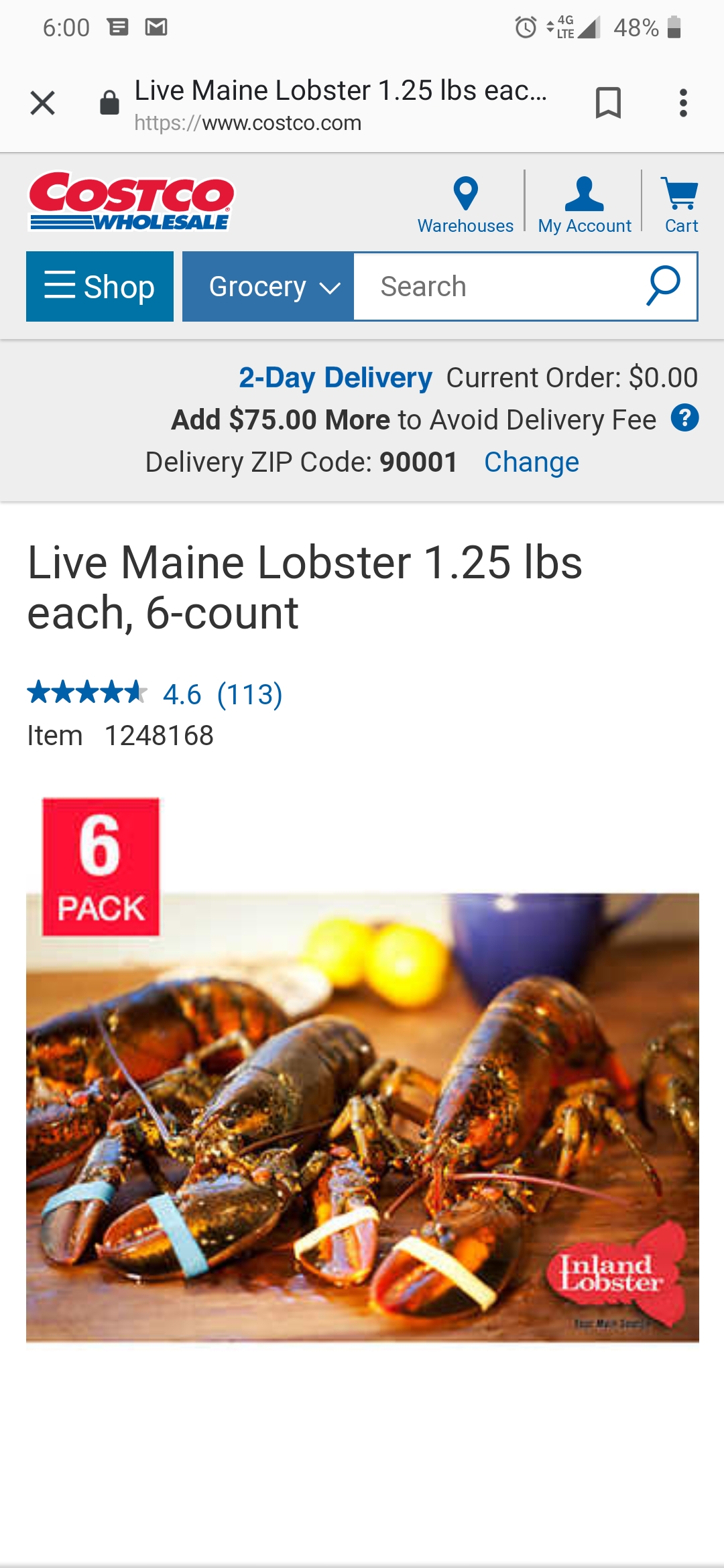
Task: Tap the Search field
Action: coord(496,287)
